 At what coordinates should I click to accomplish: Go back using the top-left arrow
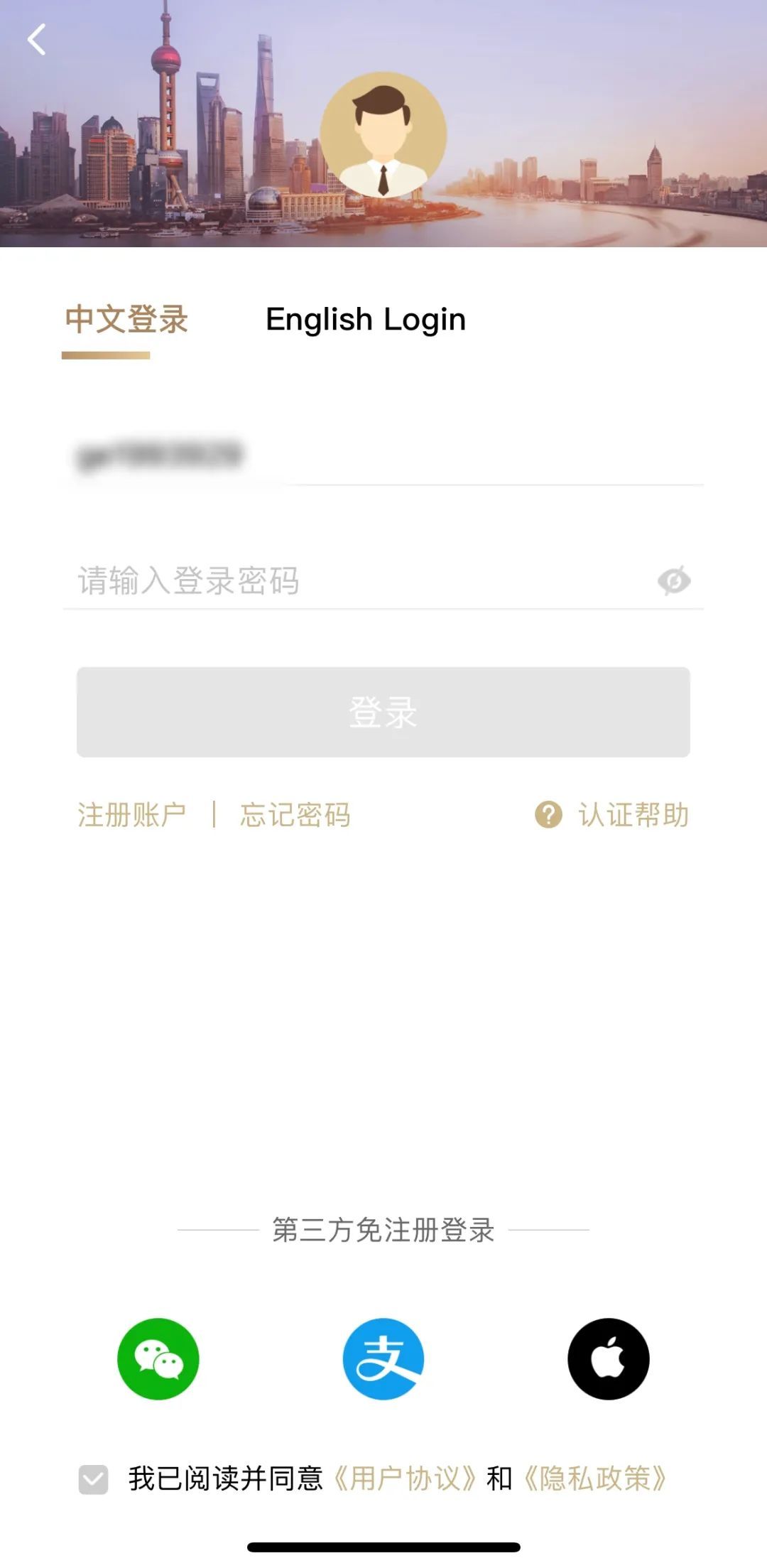click(x=37, y=40)
